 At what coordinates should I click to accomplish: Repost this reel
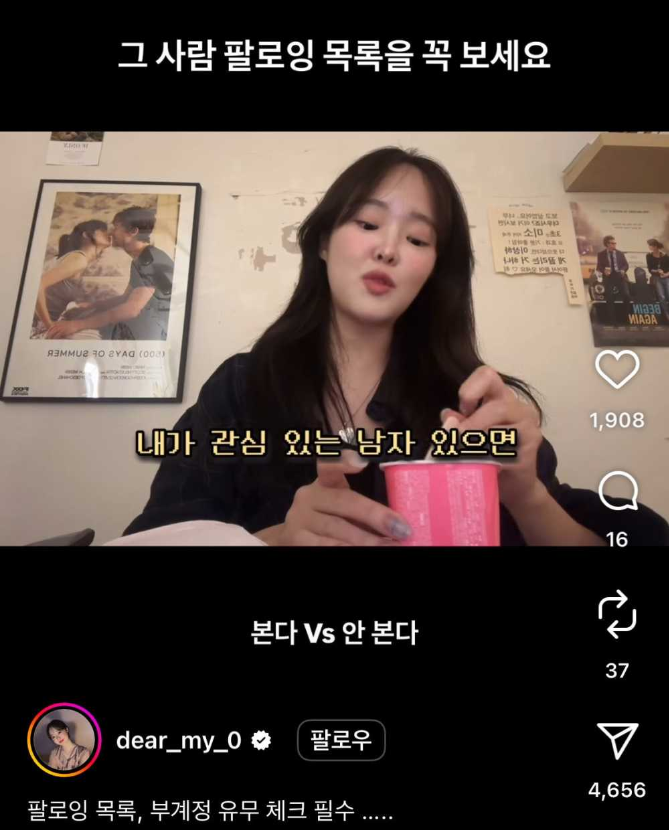coord(617,615)
